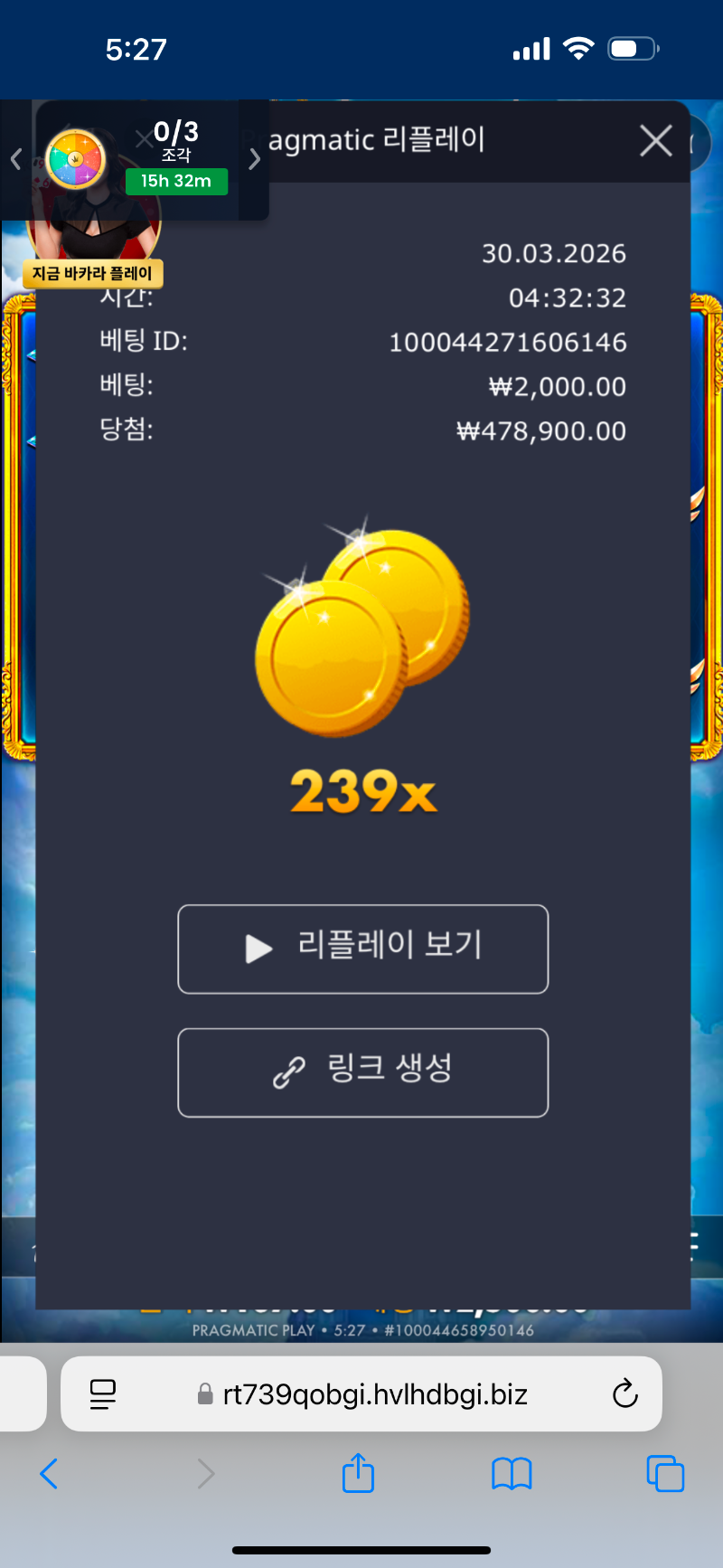Viewport: 723px width, 1568px height.
Task: Generate a share link with 링크 생성
Action: click(363, 1072)
